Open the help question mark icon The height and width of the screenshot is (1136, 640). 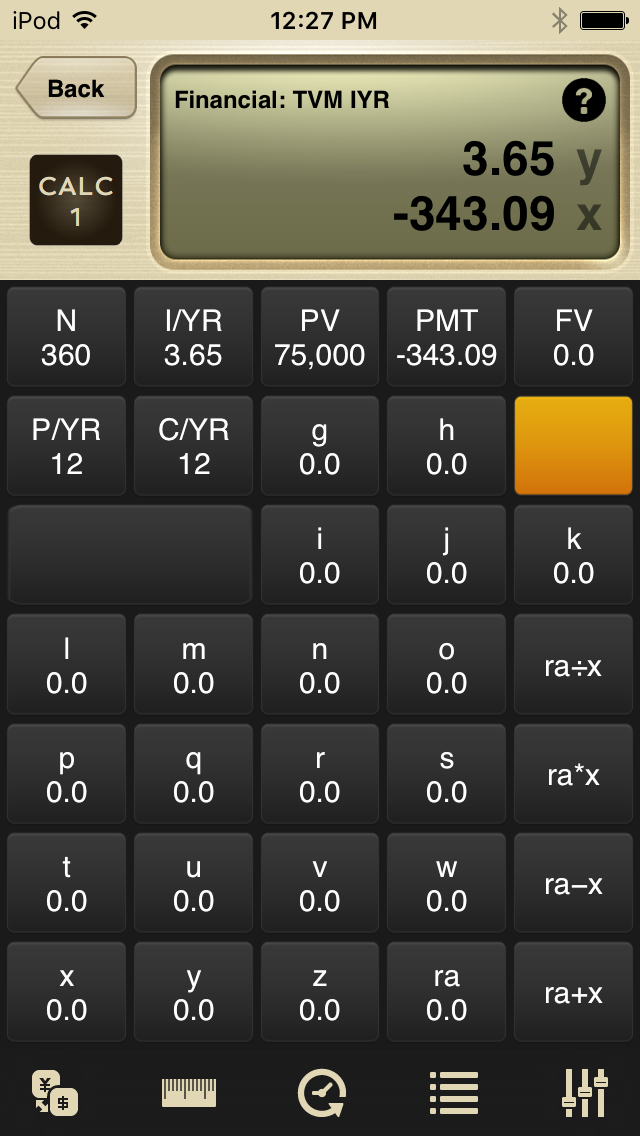tap(585, 100)
